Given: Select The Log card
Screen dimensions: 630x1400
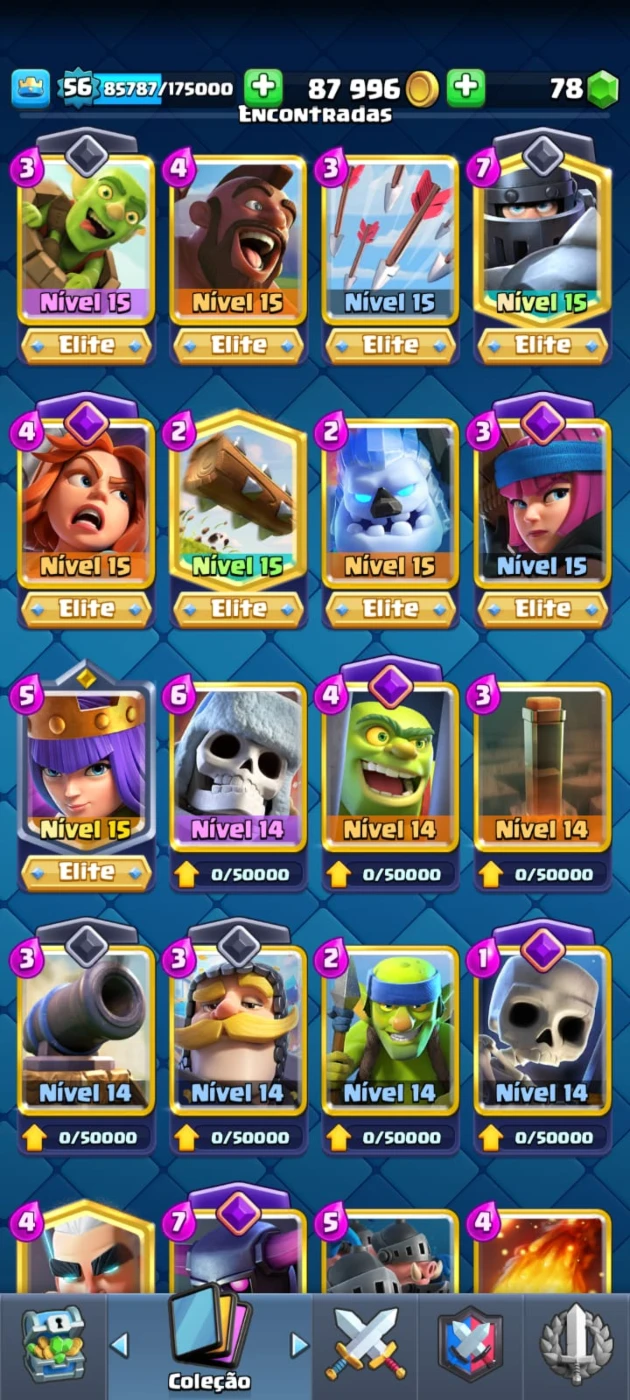Looking at the screenshot, I should pos(238,500).
